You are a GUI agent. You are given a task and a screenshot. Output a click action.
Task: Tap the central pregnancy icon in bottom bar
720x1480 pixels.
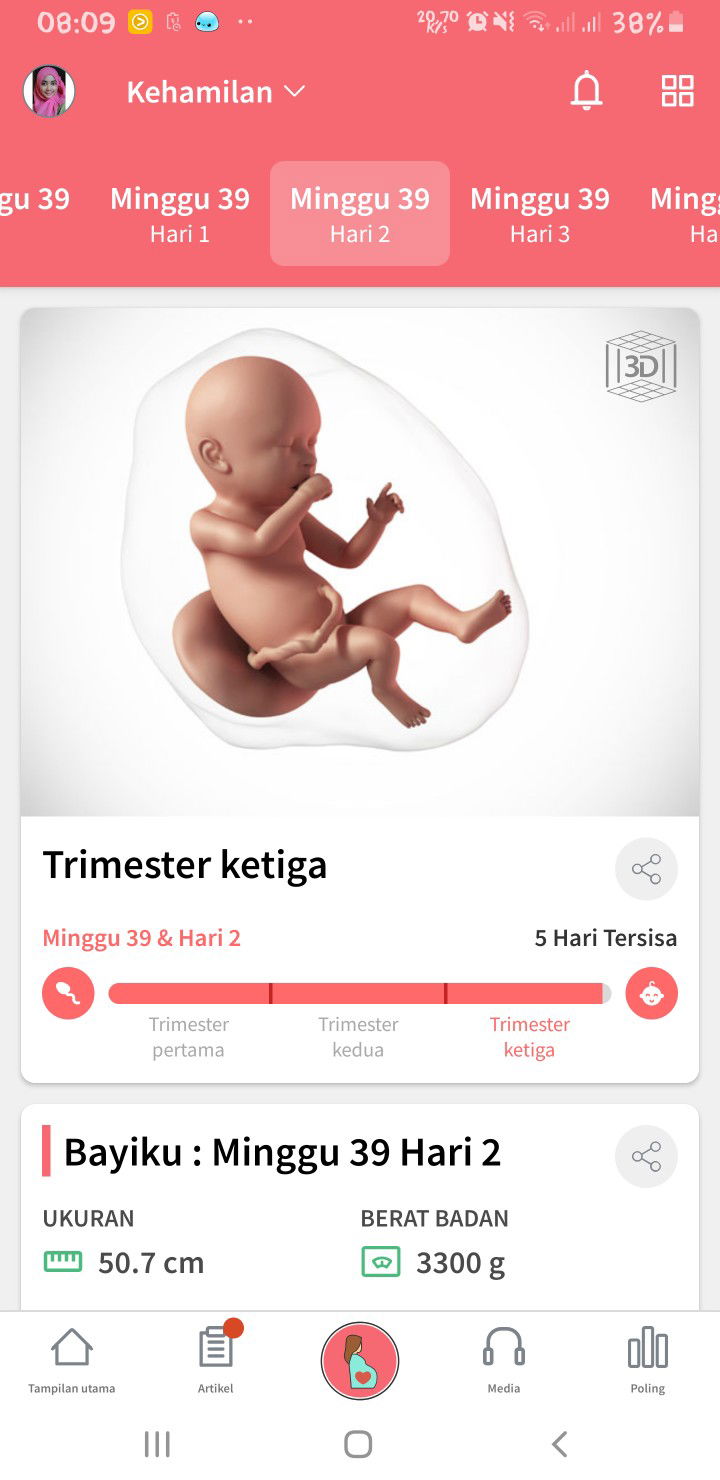tap(359, 1360)
